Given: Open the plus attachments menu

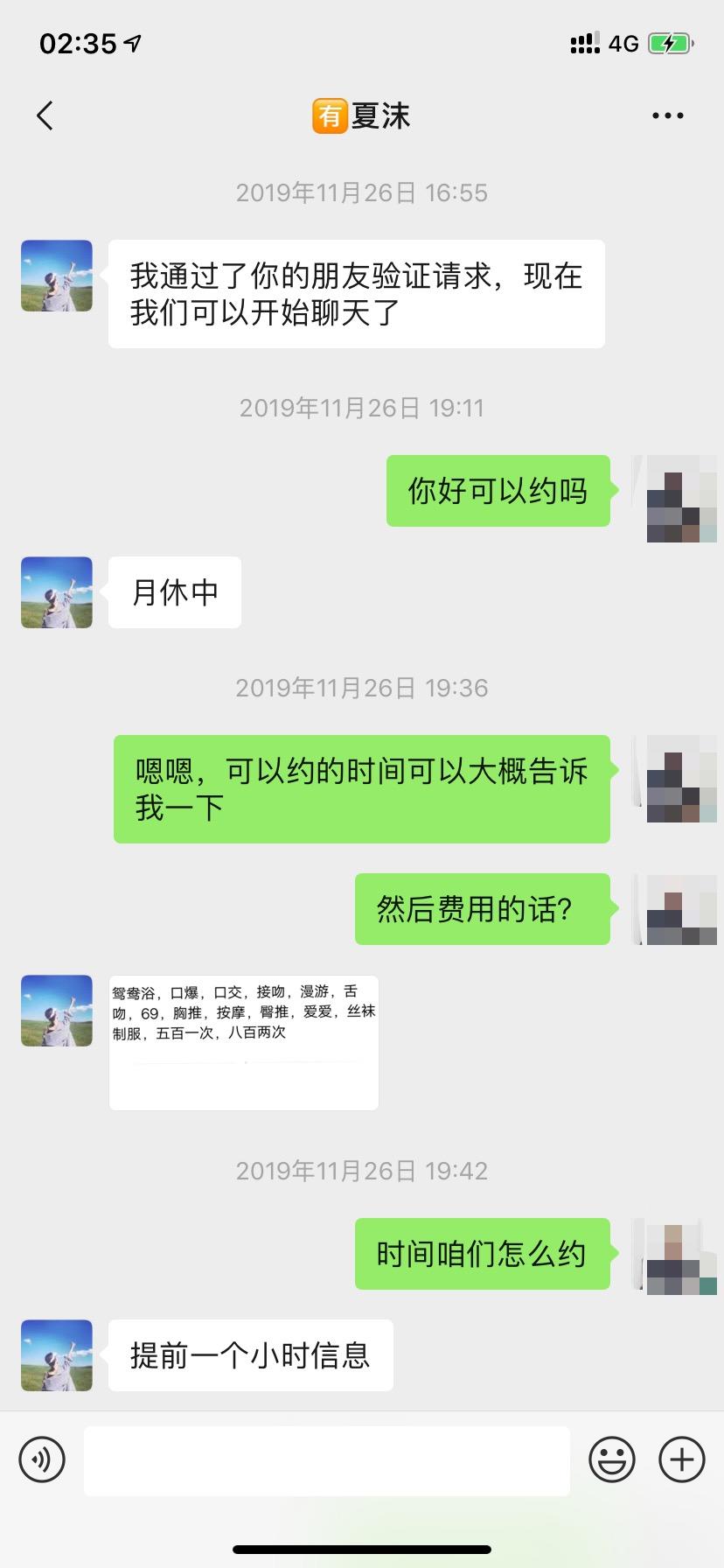Looking at the screenshot, I should click(x=681, y=1459).
